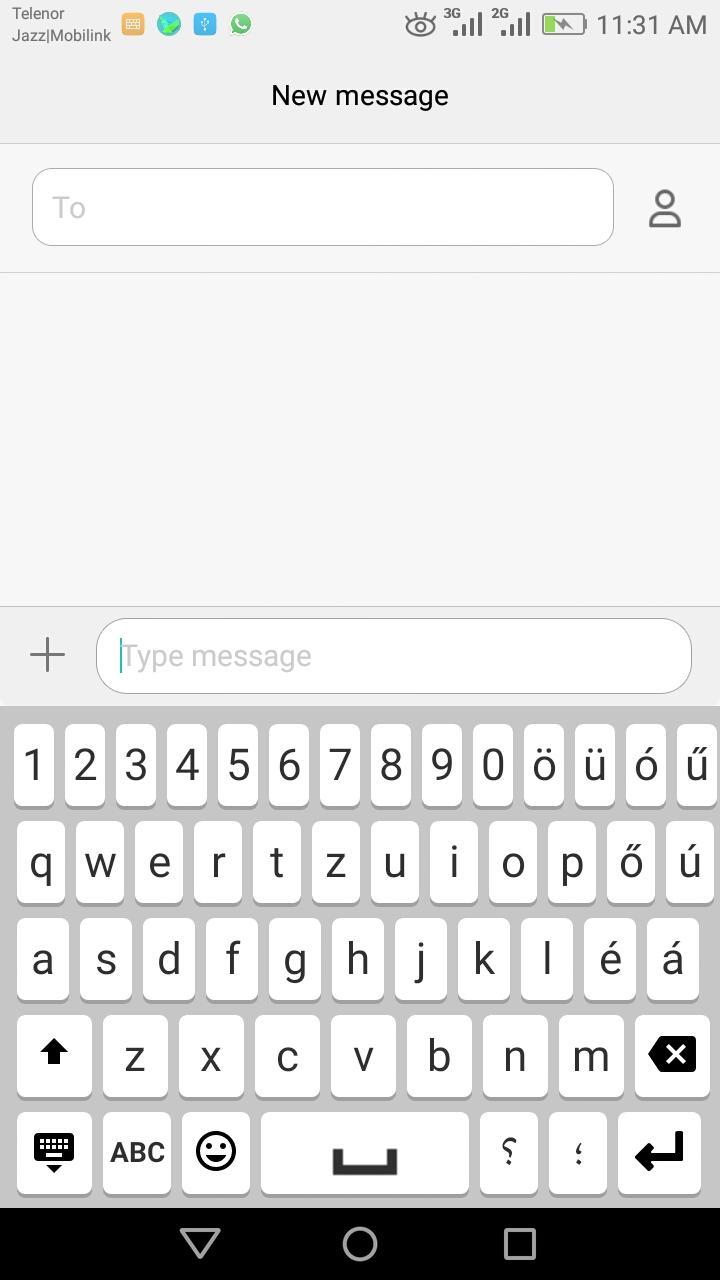Focus the Type message field
Screen dimensions: 720x1280
pyautogui.click(x=393, y=656)
